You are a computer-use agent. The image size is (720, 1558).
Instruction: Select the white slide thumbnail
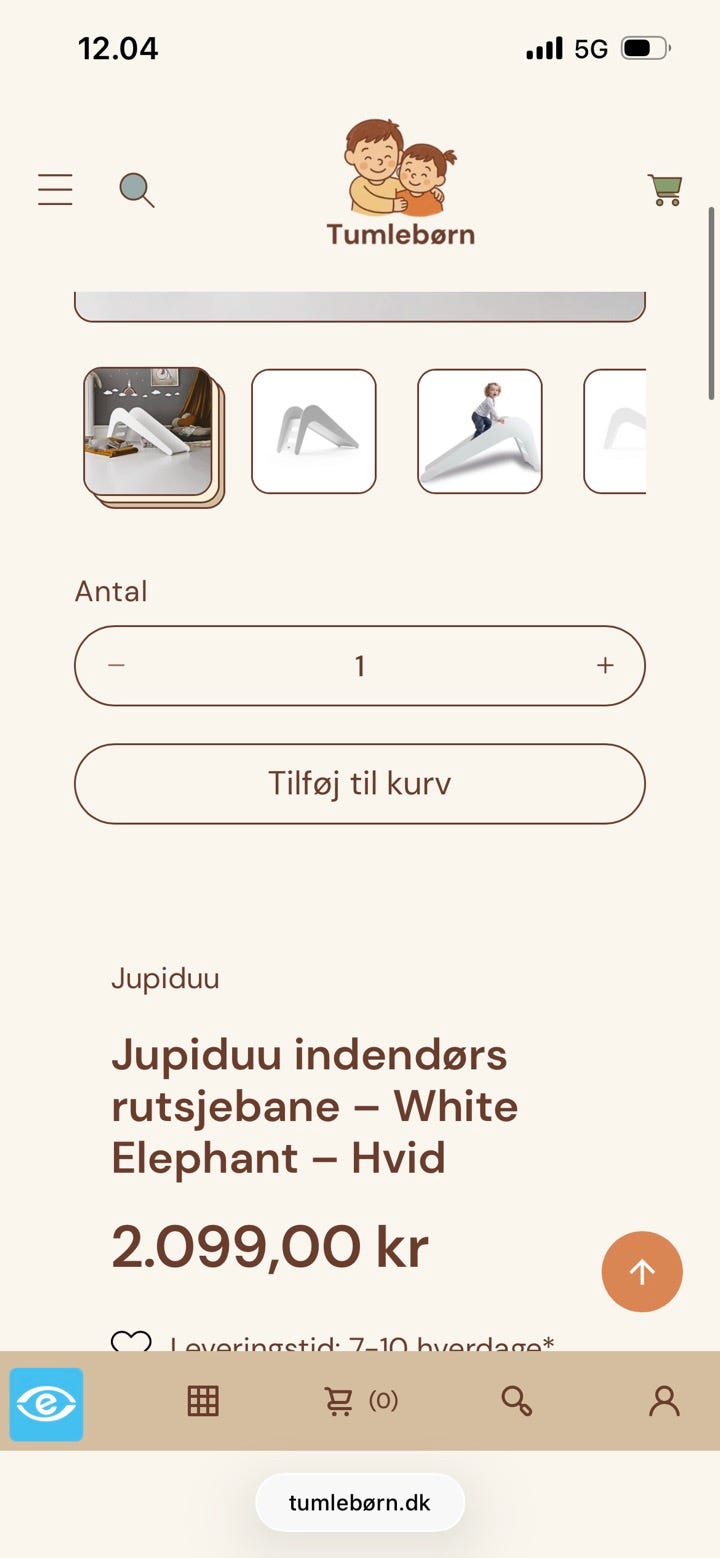314,432
